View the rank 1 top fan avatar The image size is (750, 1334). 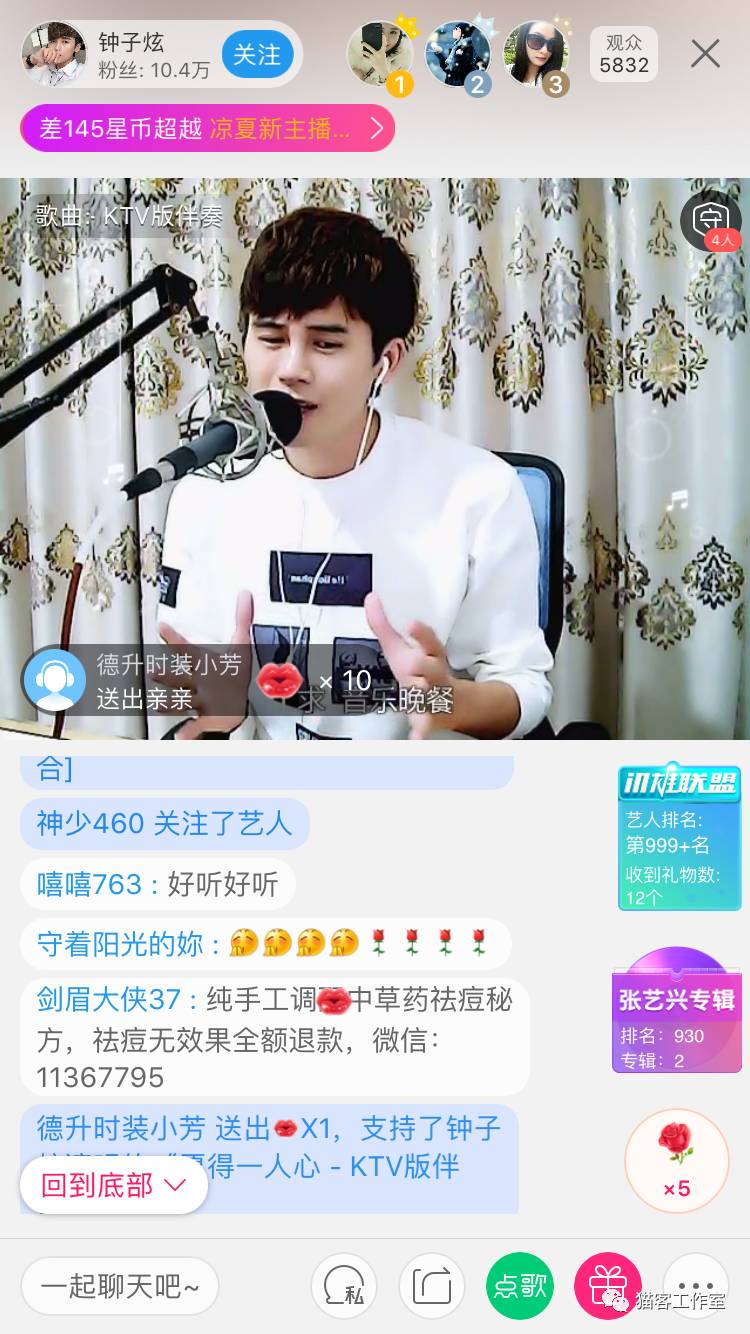coord(381,54)
